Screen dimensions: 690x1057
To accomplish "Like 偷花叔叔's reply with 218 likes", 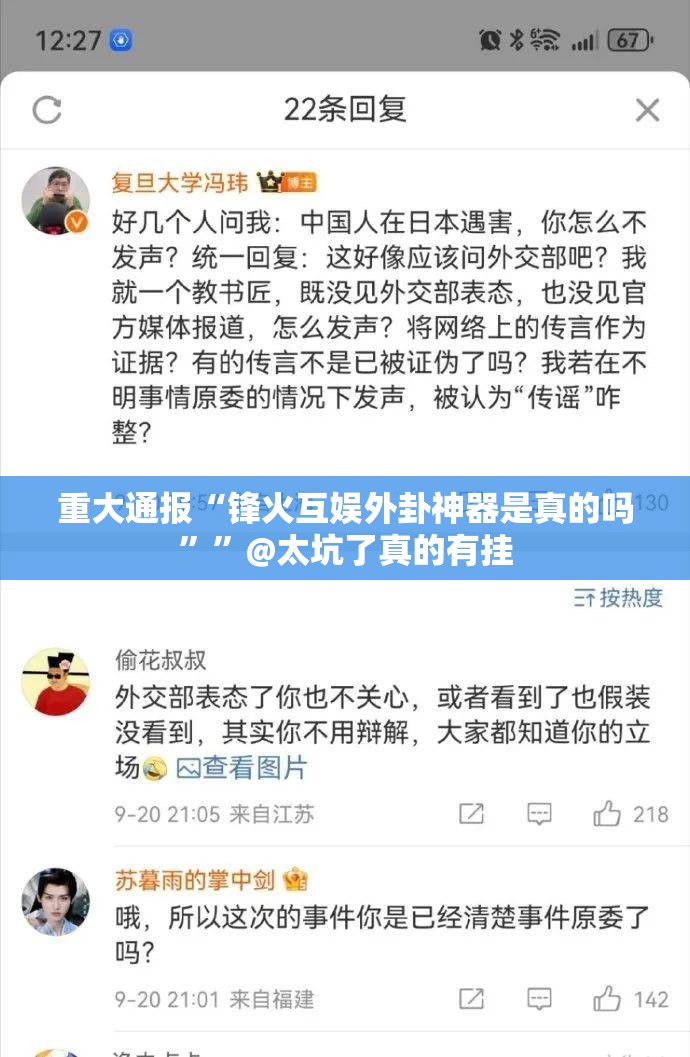I will [x=607, y=814].
